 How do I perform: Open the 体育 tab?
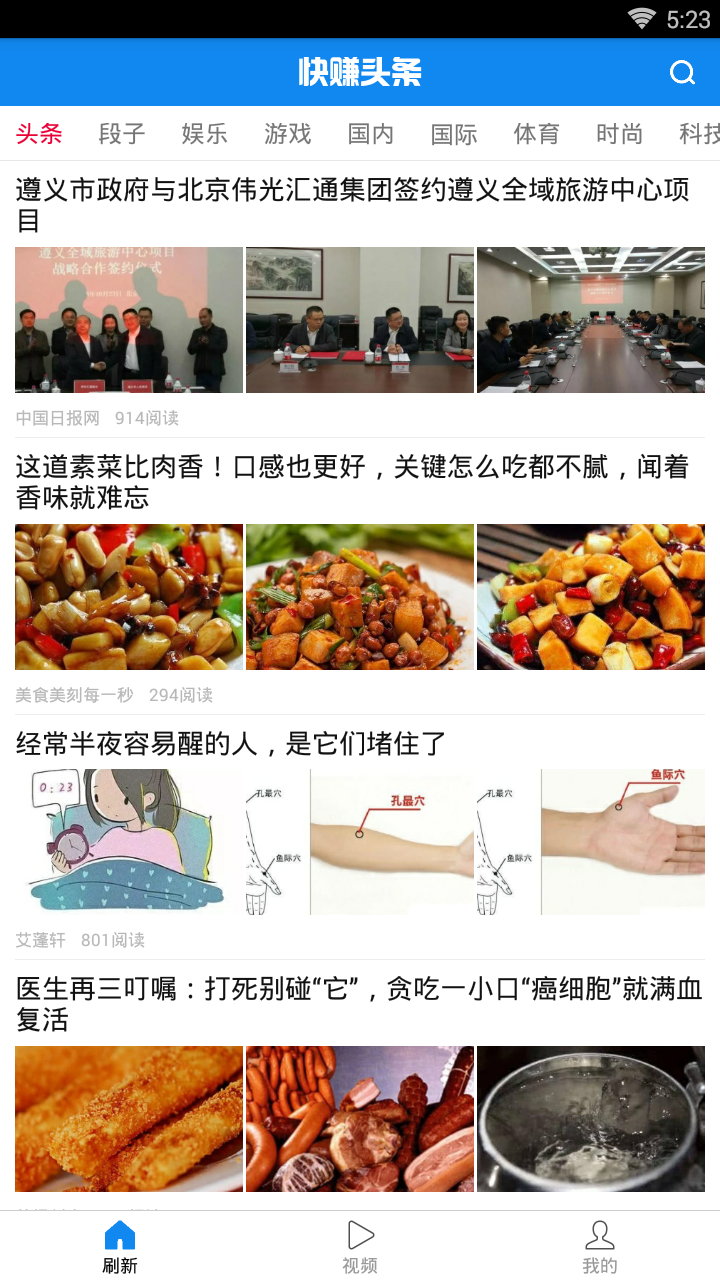537,134
